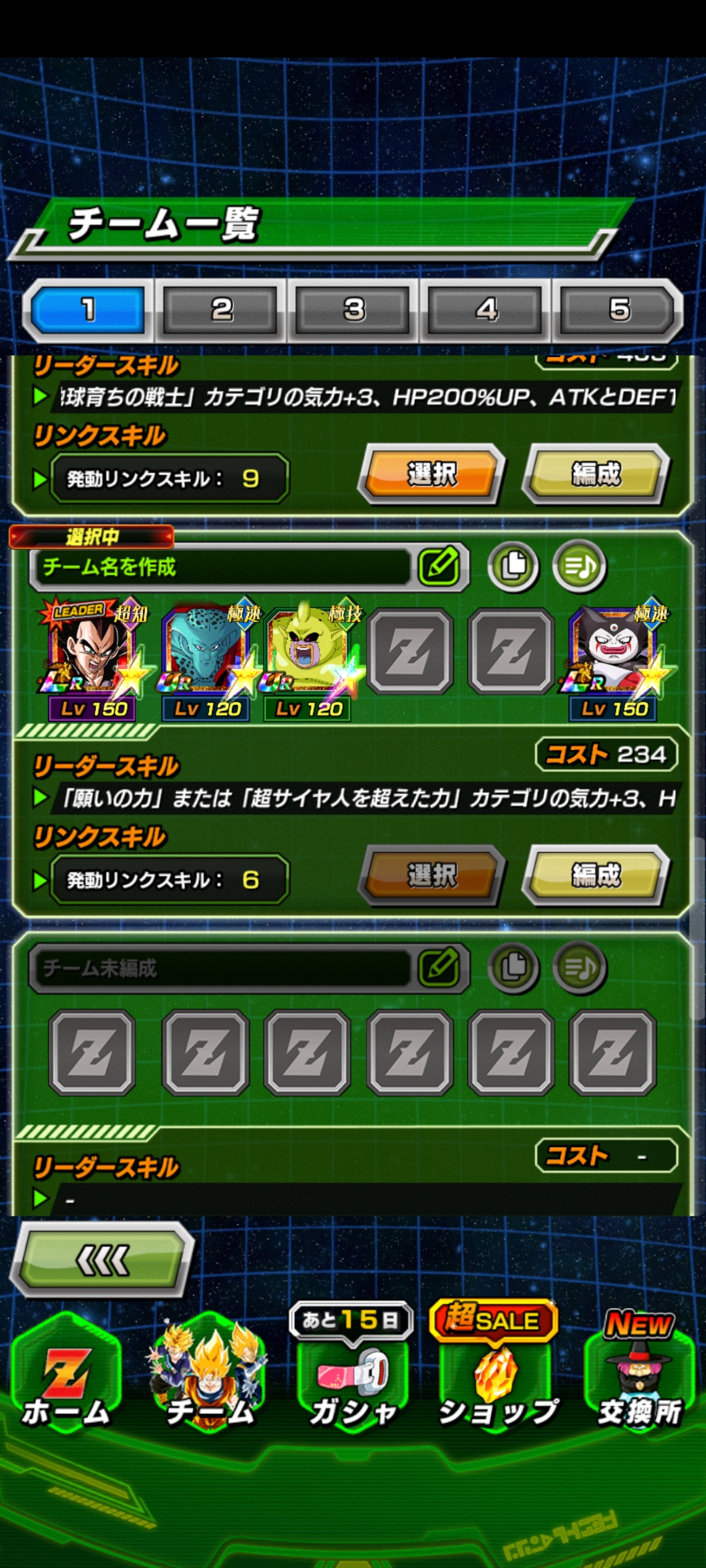Switch to team page 2

click(x=221, y=310)
